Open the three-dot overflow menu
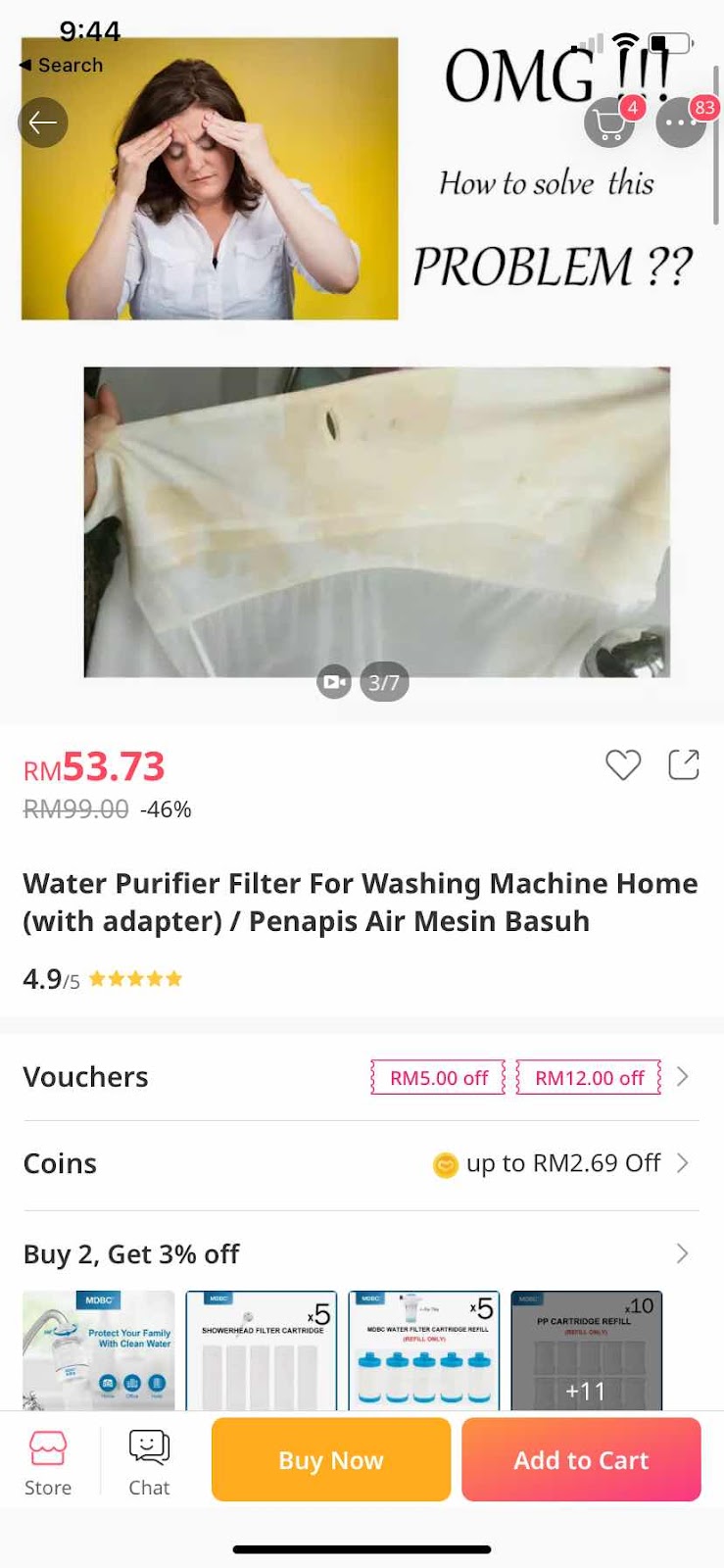 click(681, 123)
